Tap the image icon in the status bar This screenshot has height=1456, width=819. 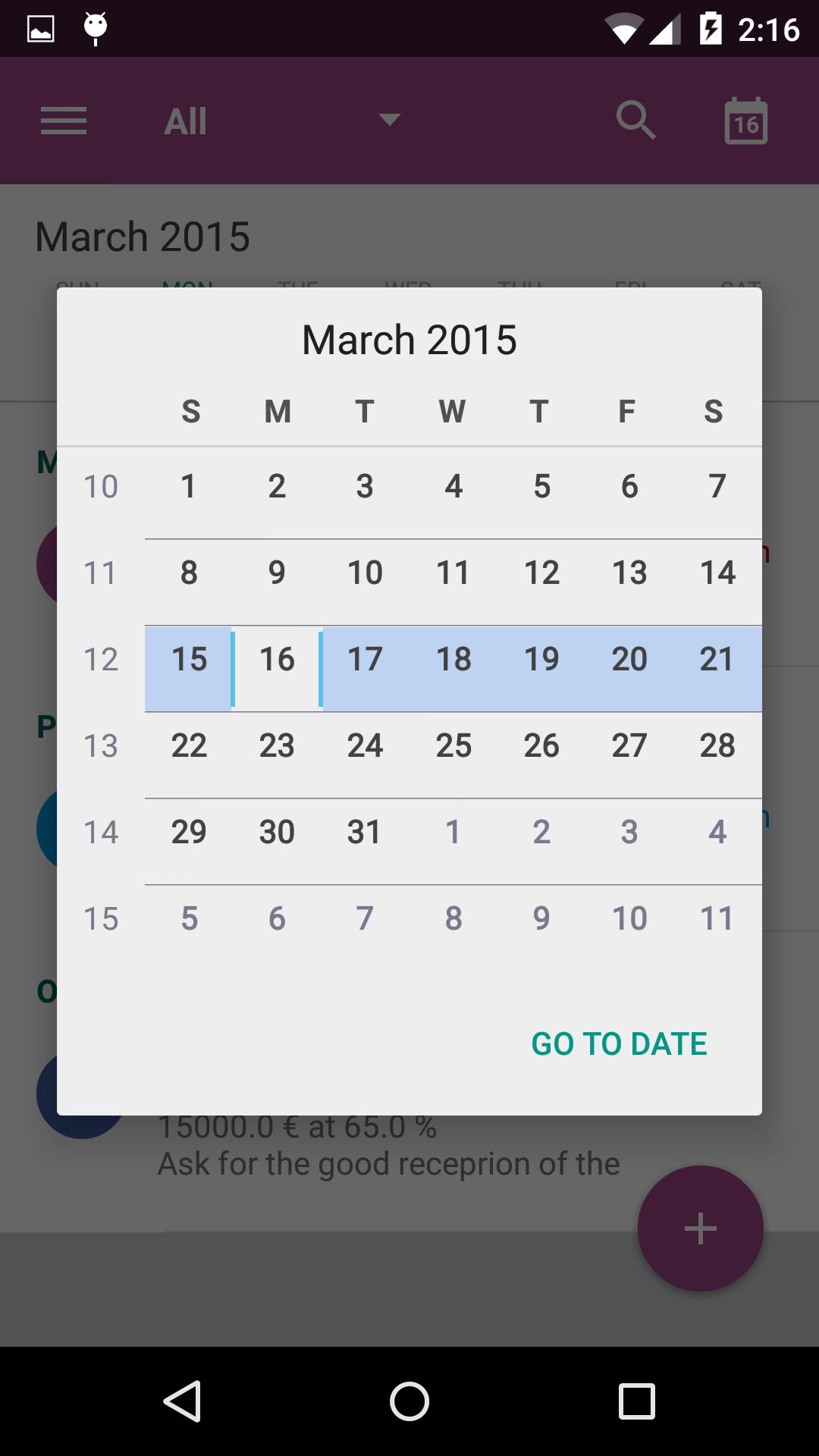pos(42,27)
